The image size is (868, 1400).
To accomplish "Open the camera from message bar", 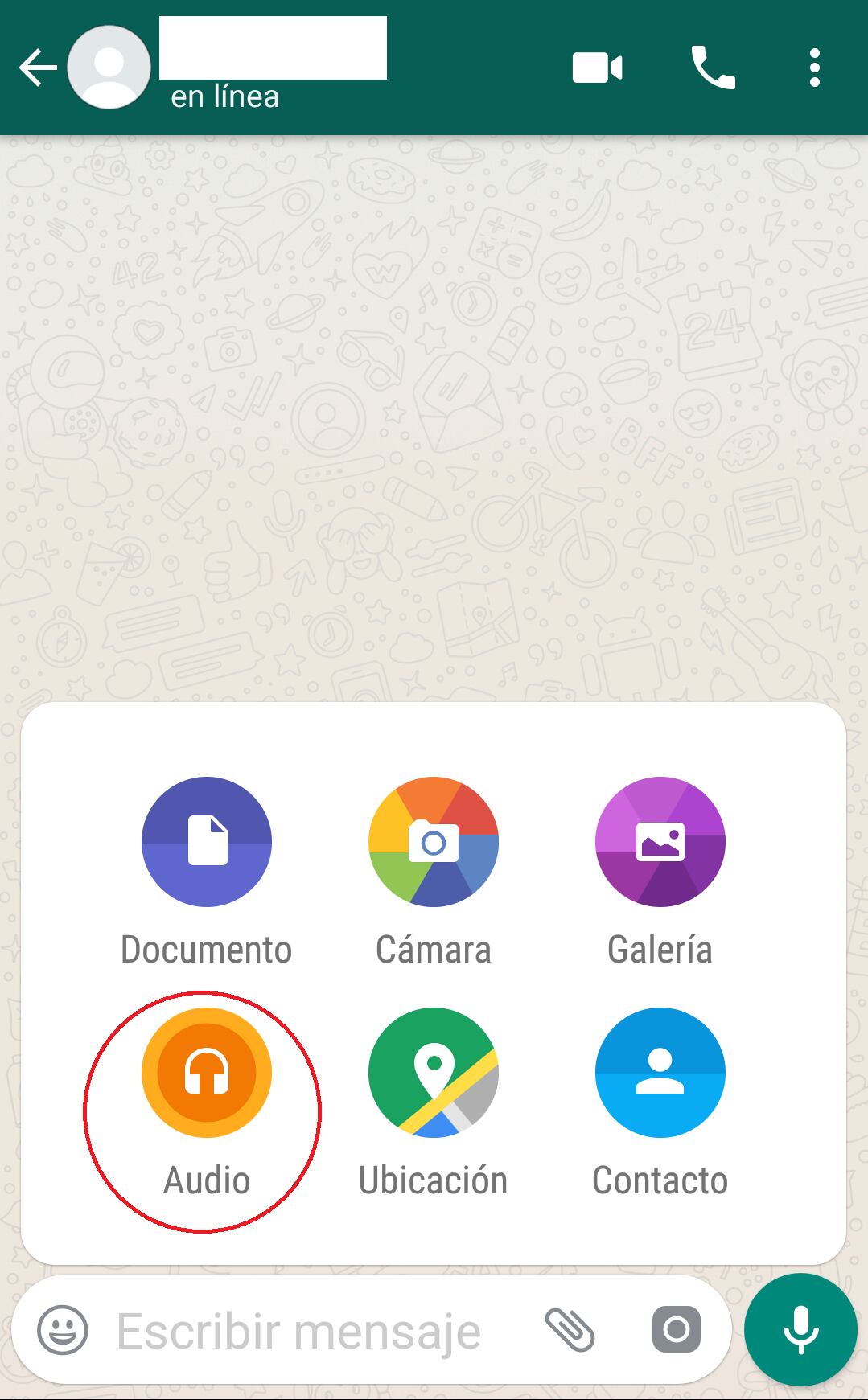I will [x=676, y=1330].
